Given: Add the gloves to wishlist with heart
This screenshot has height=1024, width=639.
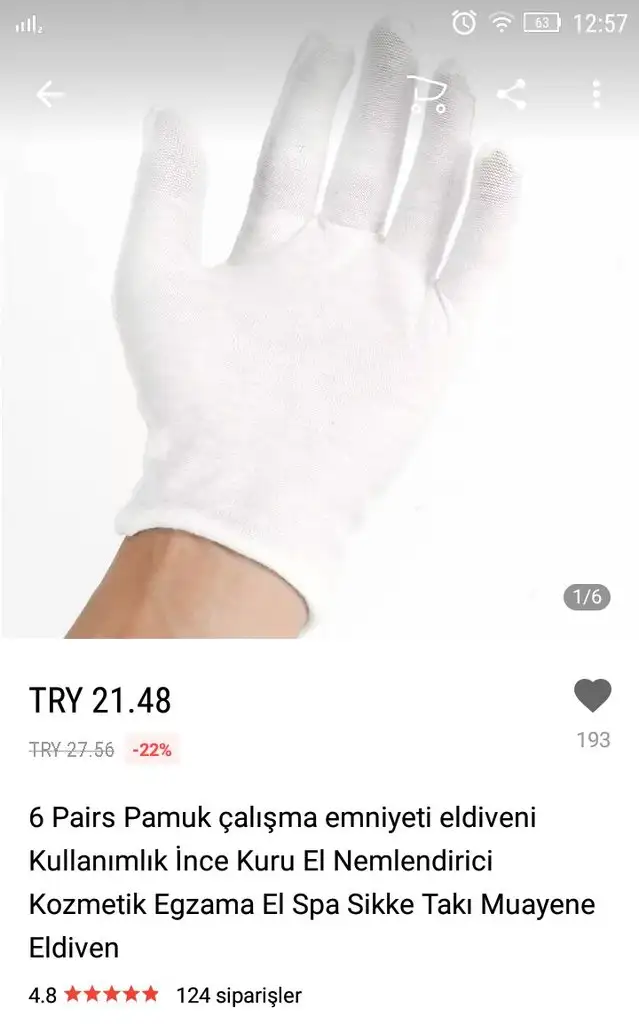Looking at the screenshot, I should coord(593,696).
